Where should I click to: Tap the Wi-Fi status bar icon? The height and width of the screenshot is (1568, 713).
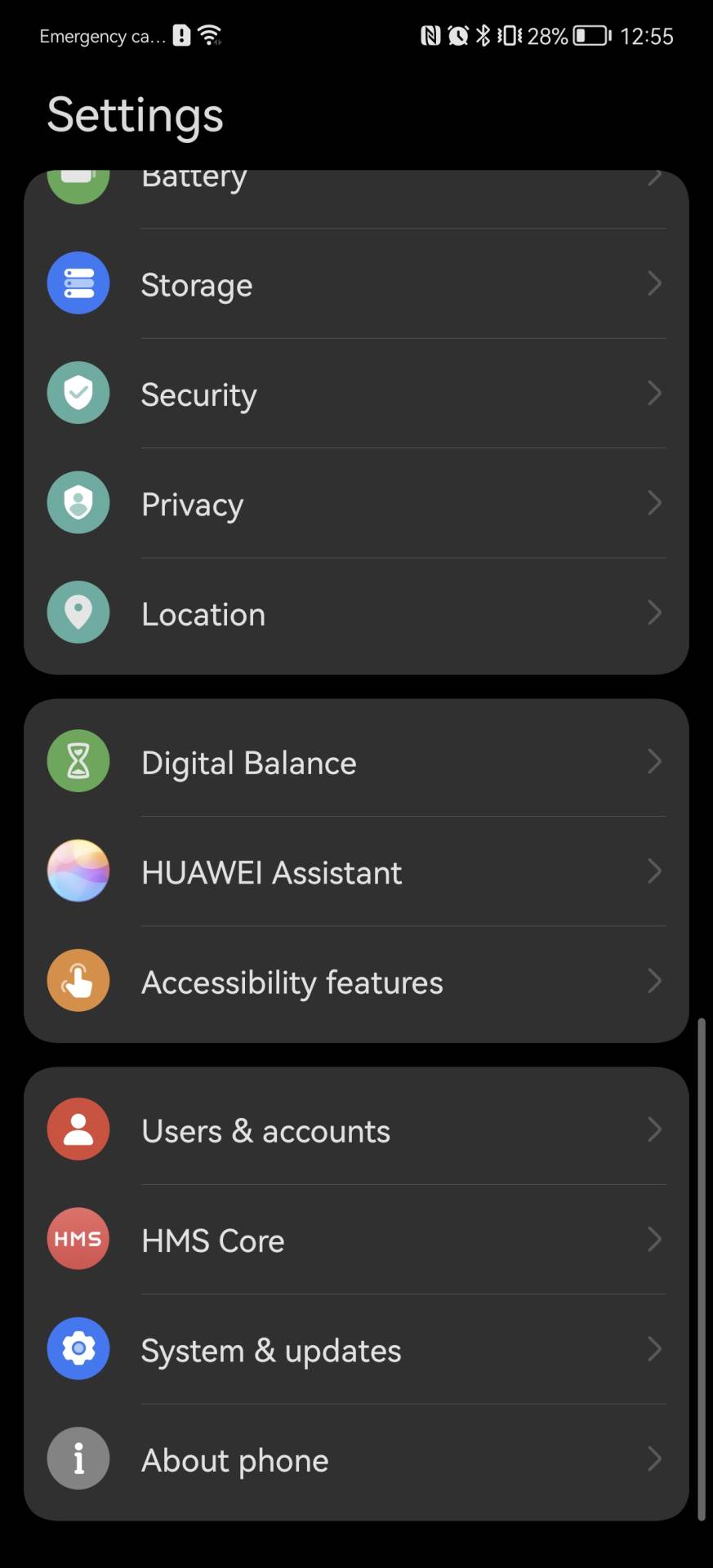[x=211, y=34]
